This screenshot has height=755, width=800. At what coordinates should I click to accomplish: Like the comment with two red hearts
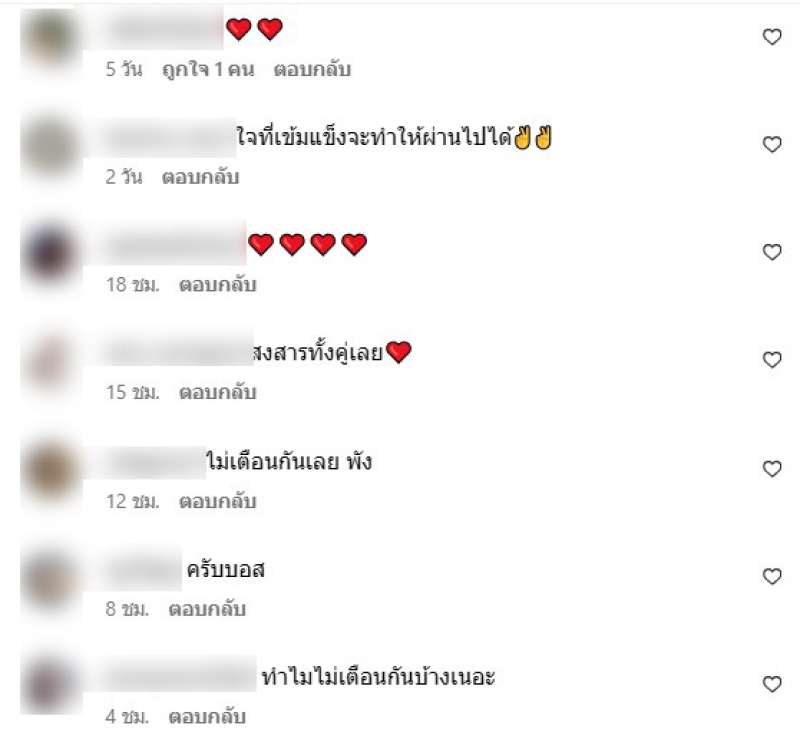pyautogui.click(x=772, y=37)
